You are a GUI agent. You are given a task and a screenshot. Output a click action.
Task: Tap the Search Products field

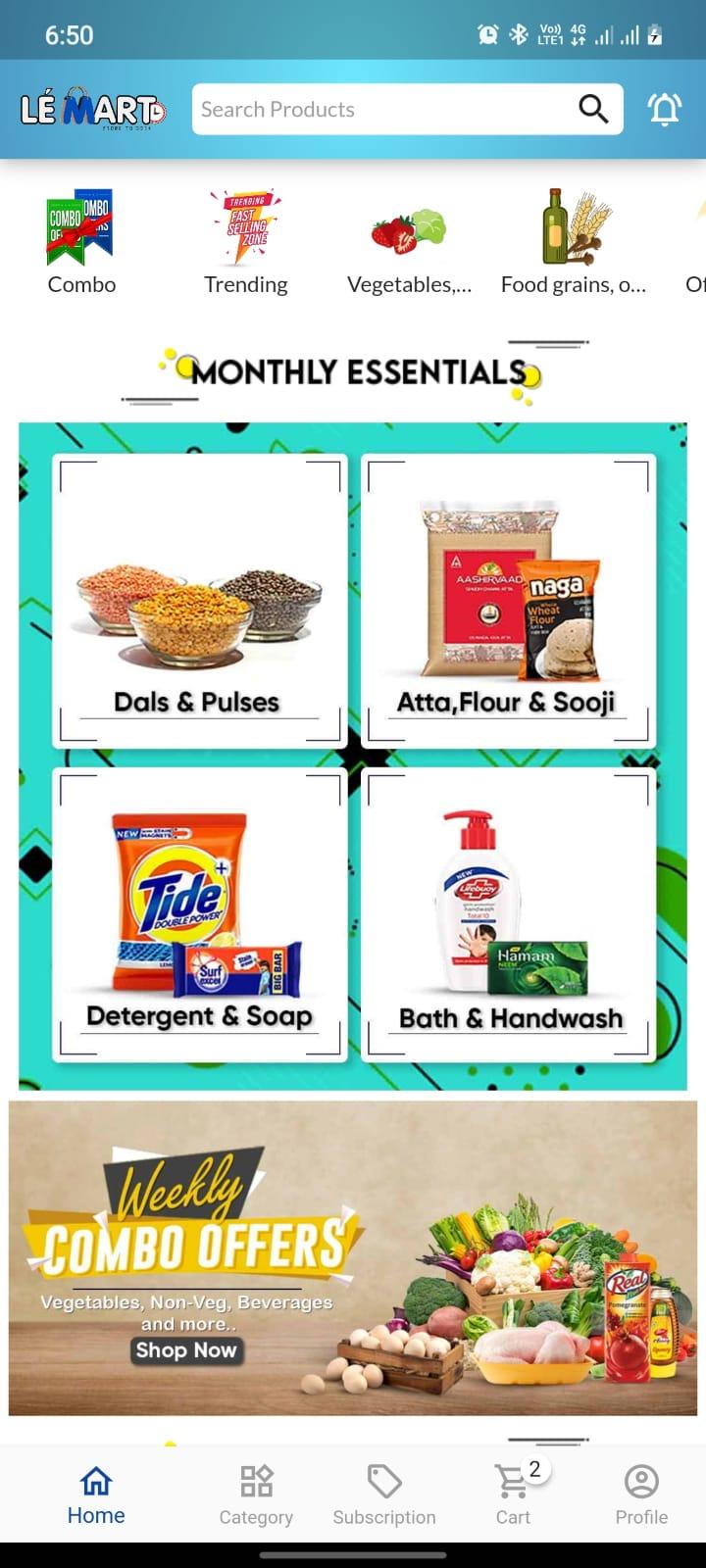coord(382,109)
